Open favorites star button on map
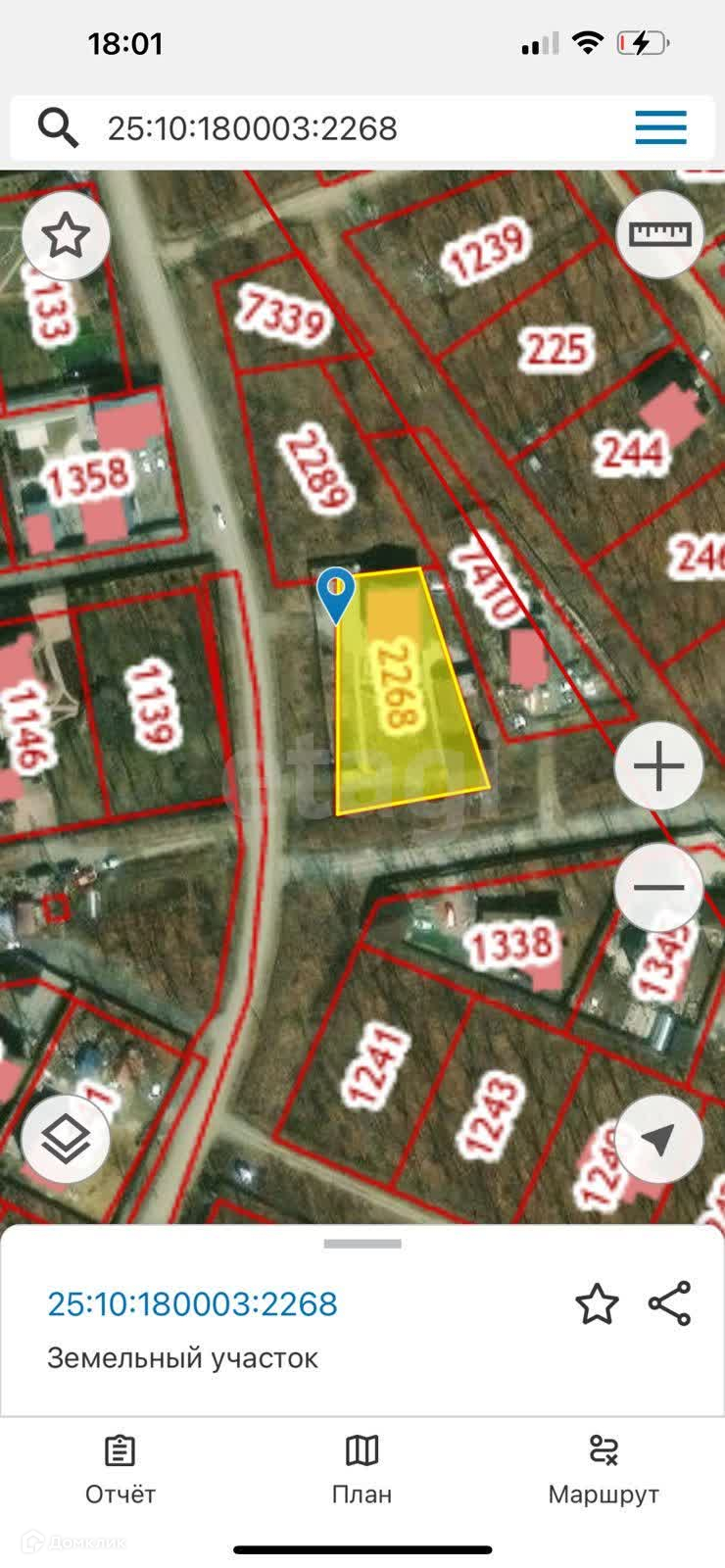Screen dimensions: 725x1568 click(66, 236)
